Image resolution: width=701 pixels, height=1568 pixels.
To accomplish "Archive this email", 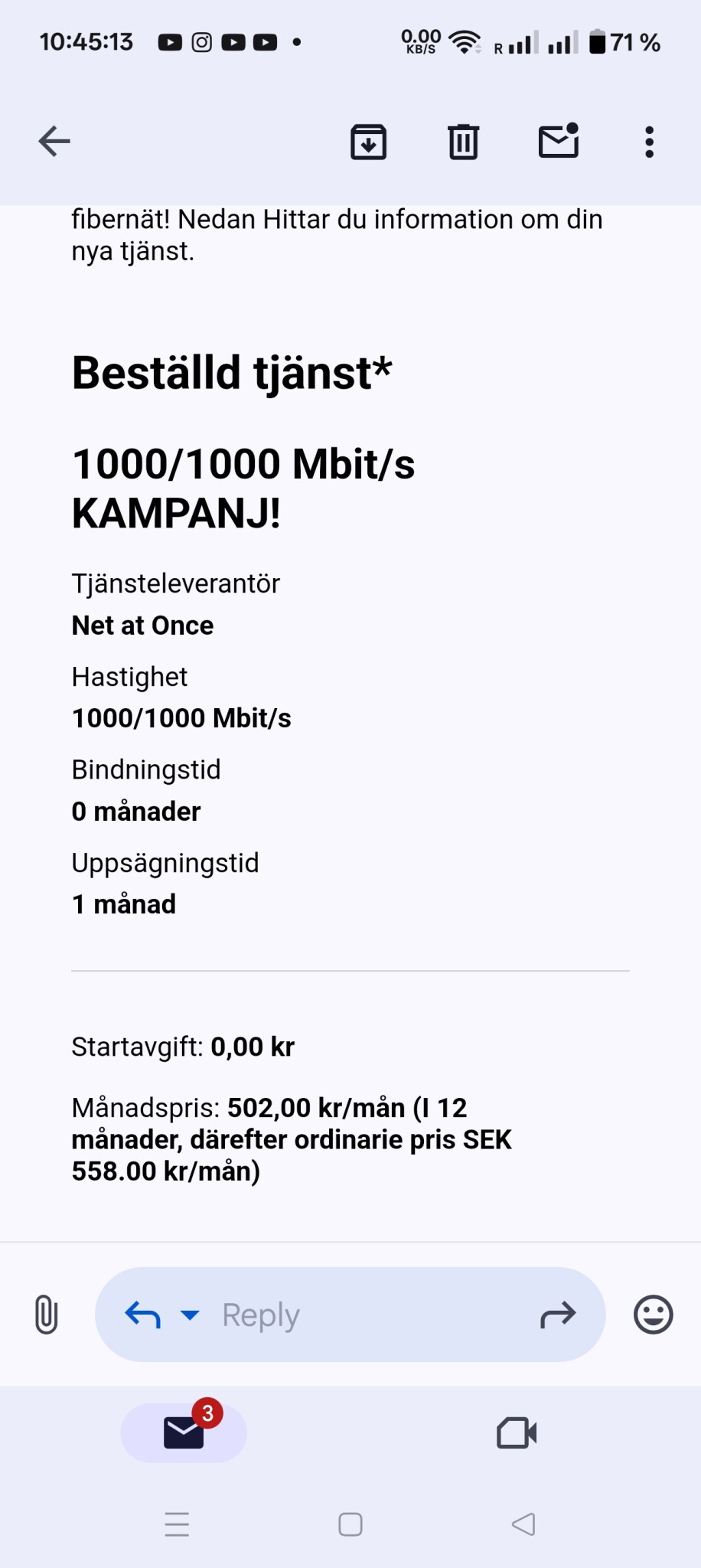I will 368,142.
